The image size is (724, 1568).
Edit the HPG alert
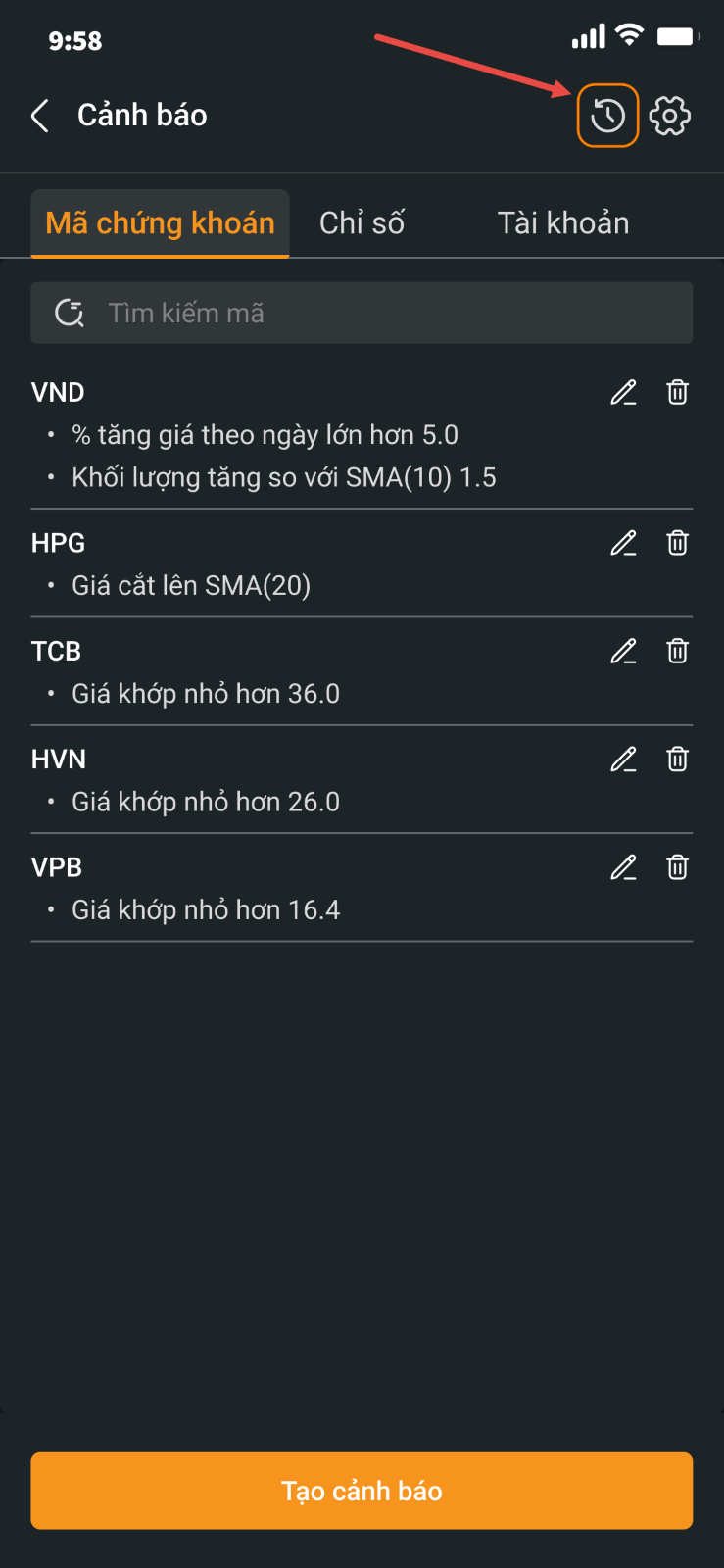point(624,543)
